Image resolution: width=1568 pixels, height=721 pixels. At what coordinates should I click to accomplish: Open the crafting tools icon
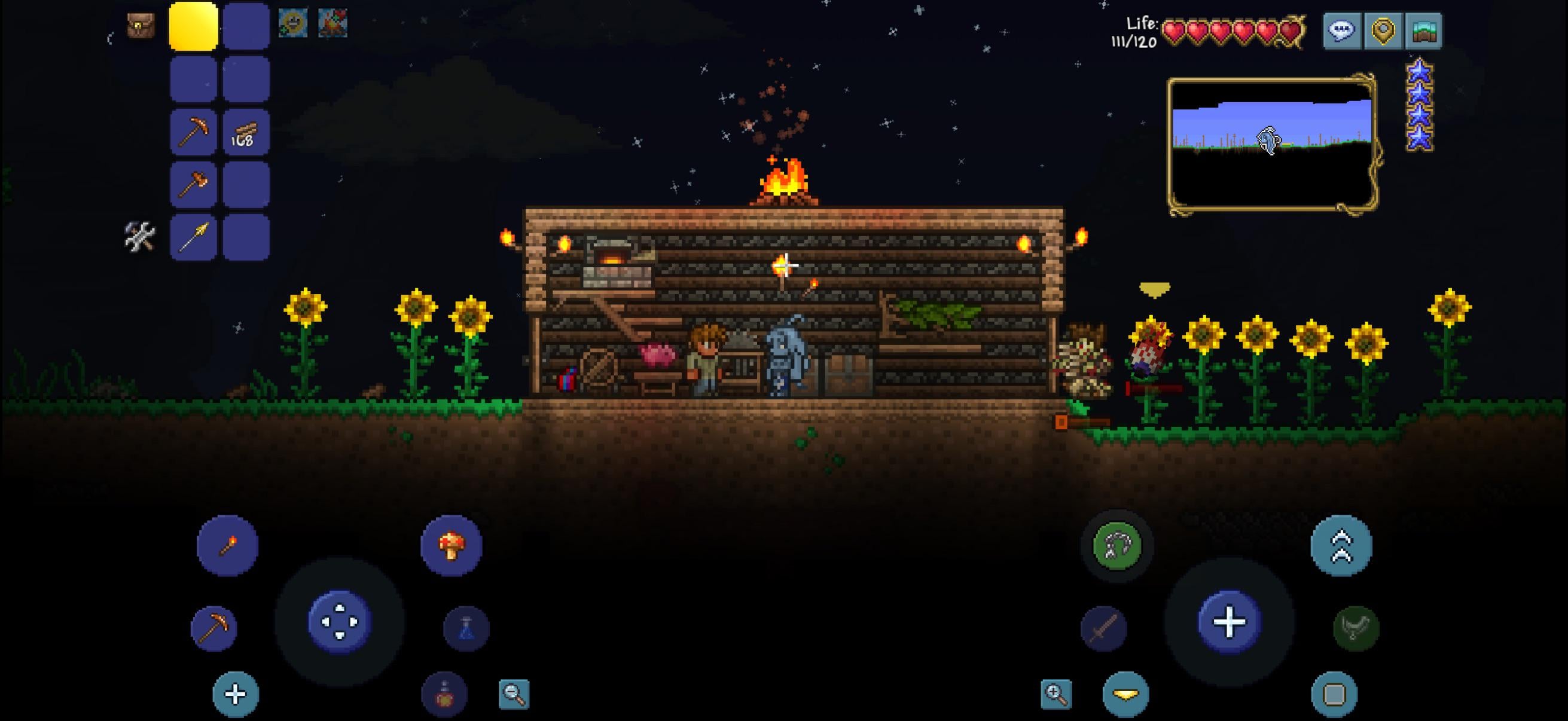point(140,236)
